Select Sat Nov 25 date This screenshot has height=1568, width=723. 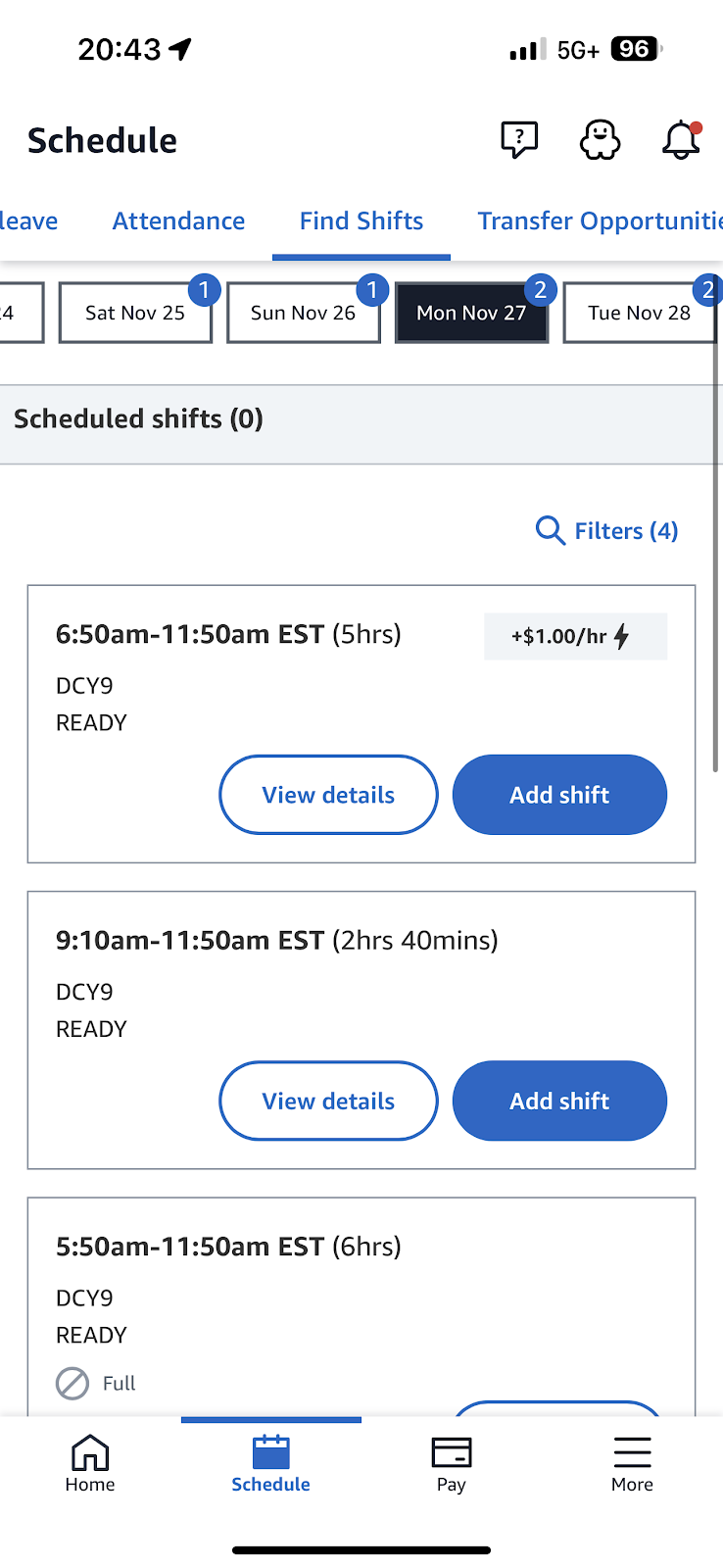coord(135,313)
